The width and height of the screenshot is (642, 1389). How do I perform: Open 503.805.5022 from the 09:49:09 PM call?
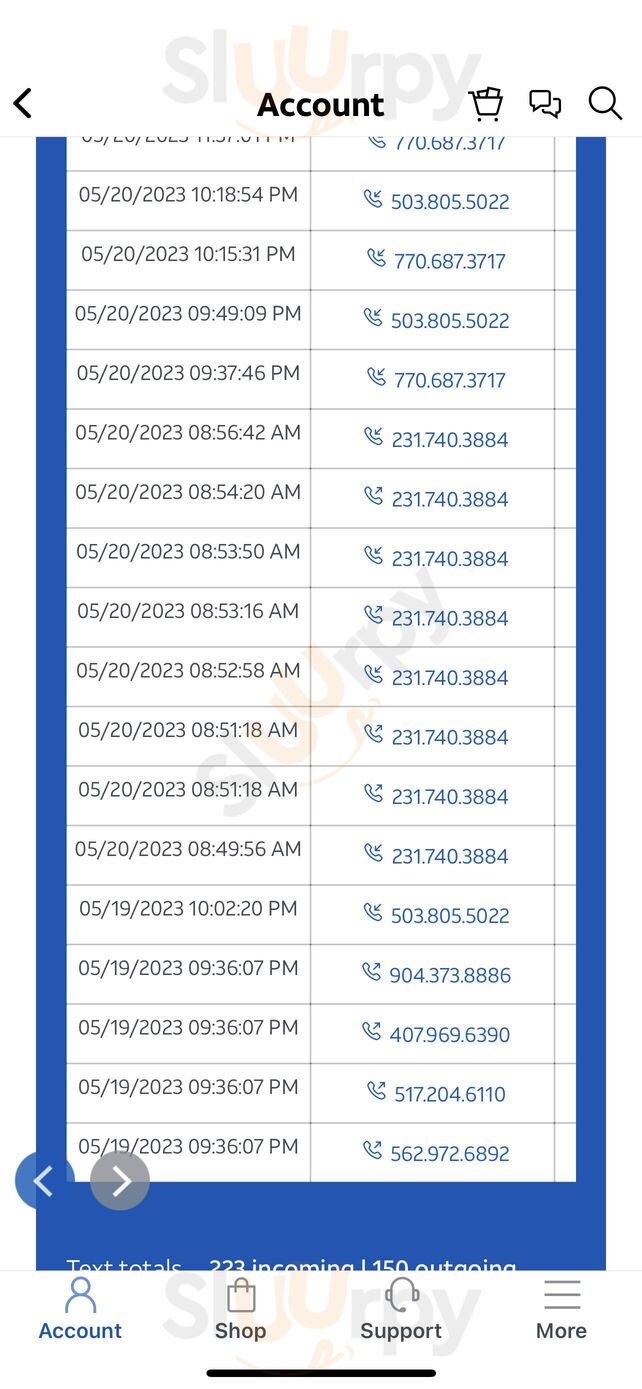[449, 320]
